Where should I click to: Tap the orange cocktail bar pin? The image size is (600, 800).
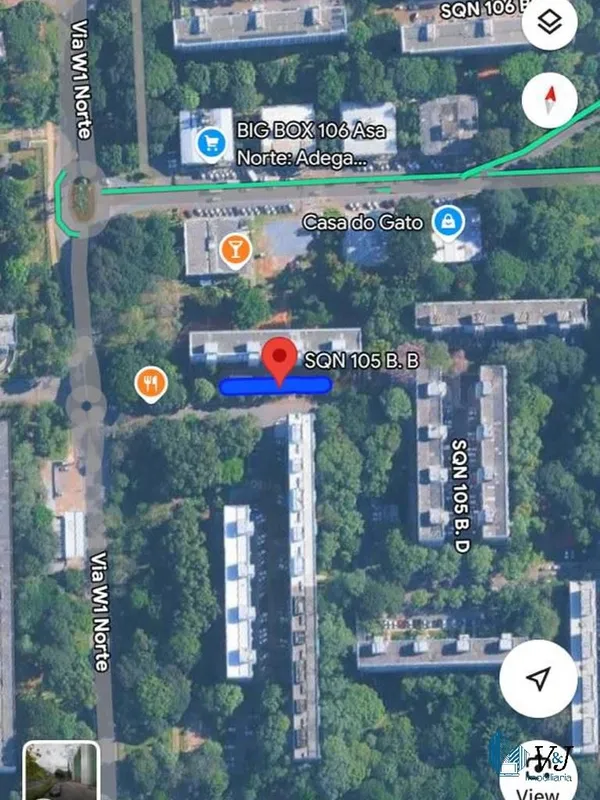[235, 249]
